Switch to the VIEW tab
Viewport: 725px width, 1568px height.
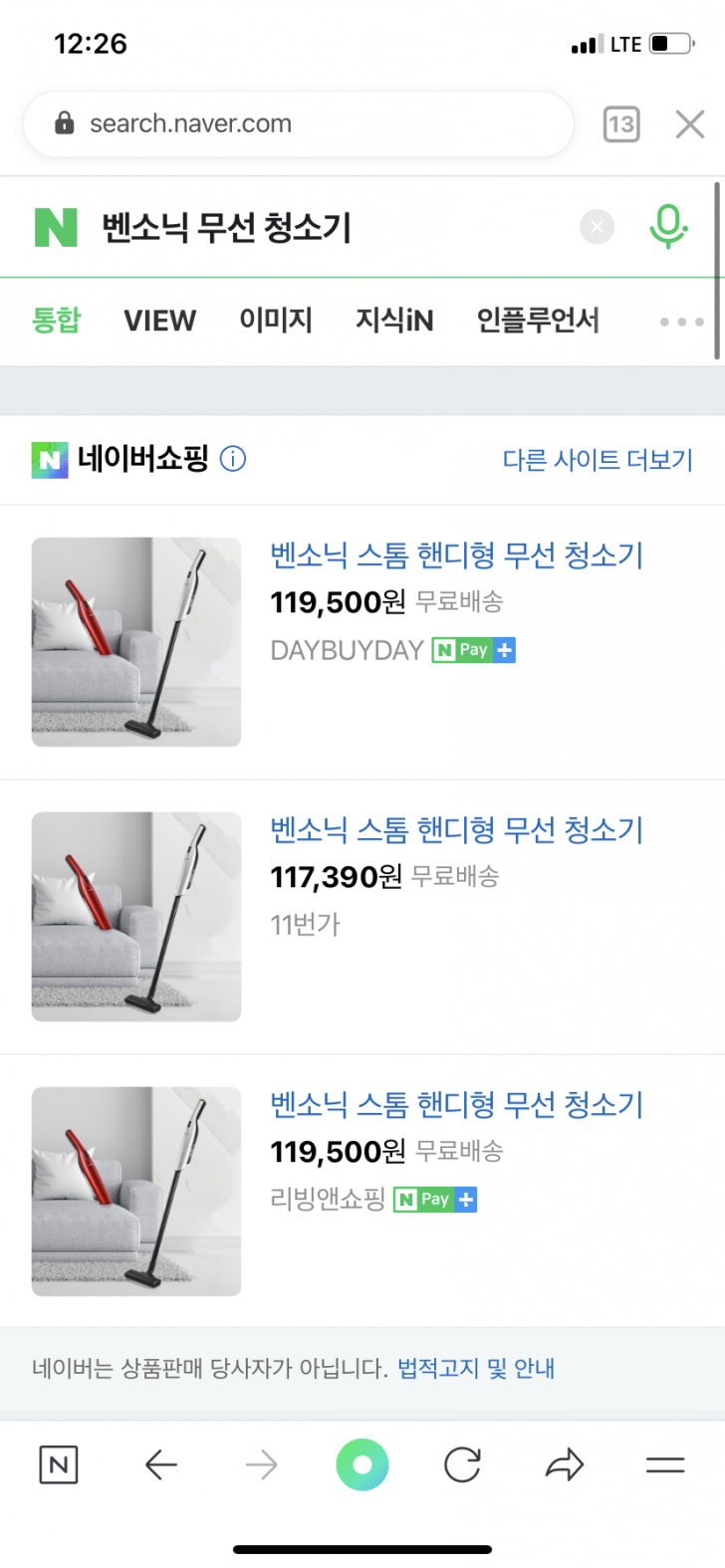tap(159, 321)
